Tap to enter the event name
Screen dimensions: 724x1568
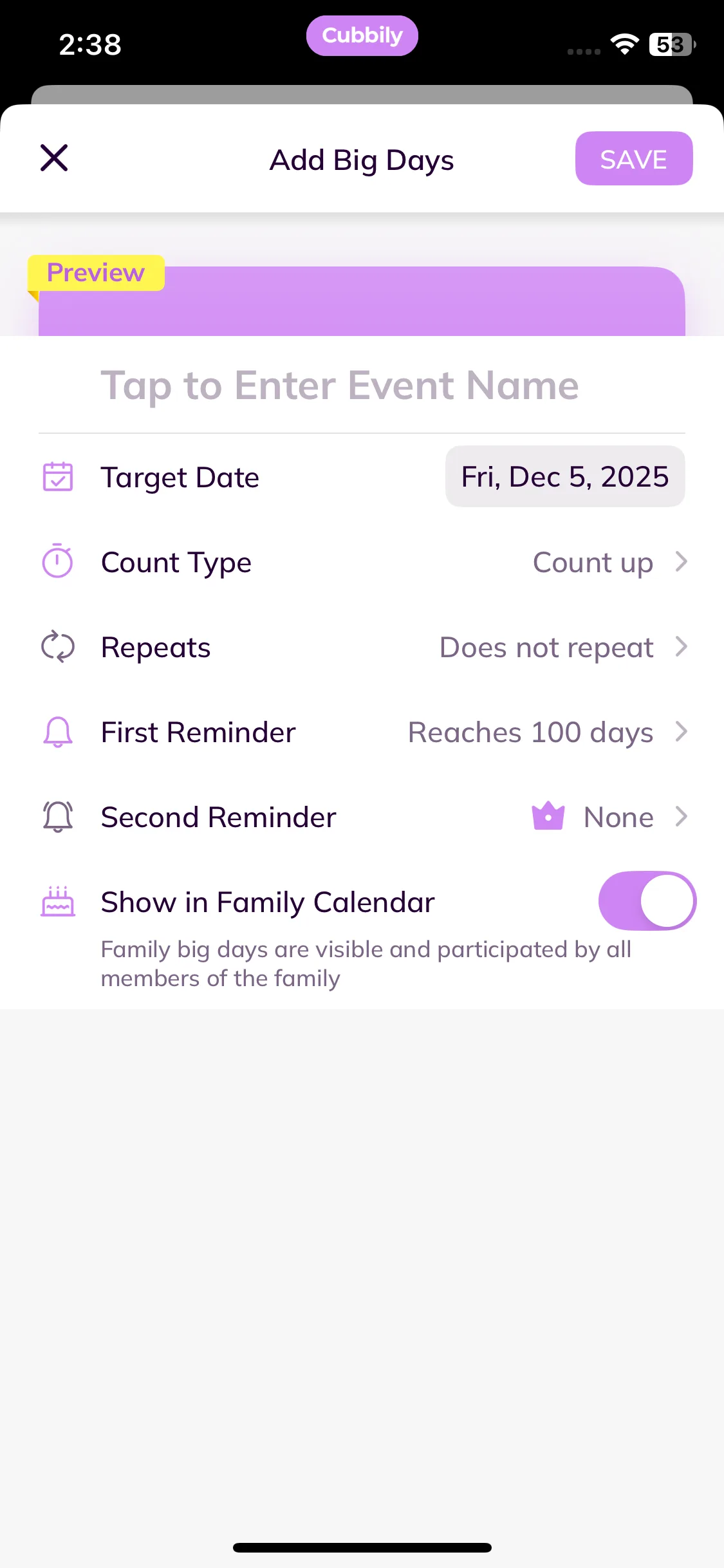[340, 386]
